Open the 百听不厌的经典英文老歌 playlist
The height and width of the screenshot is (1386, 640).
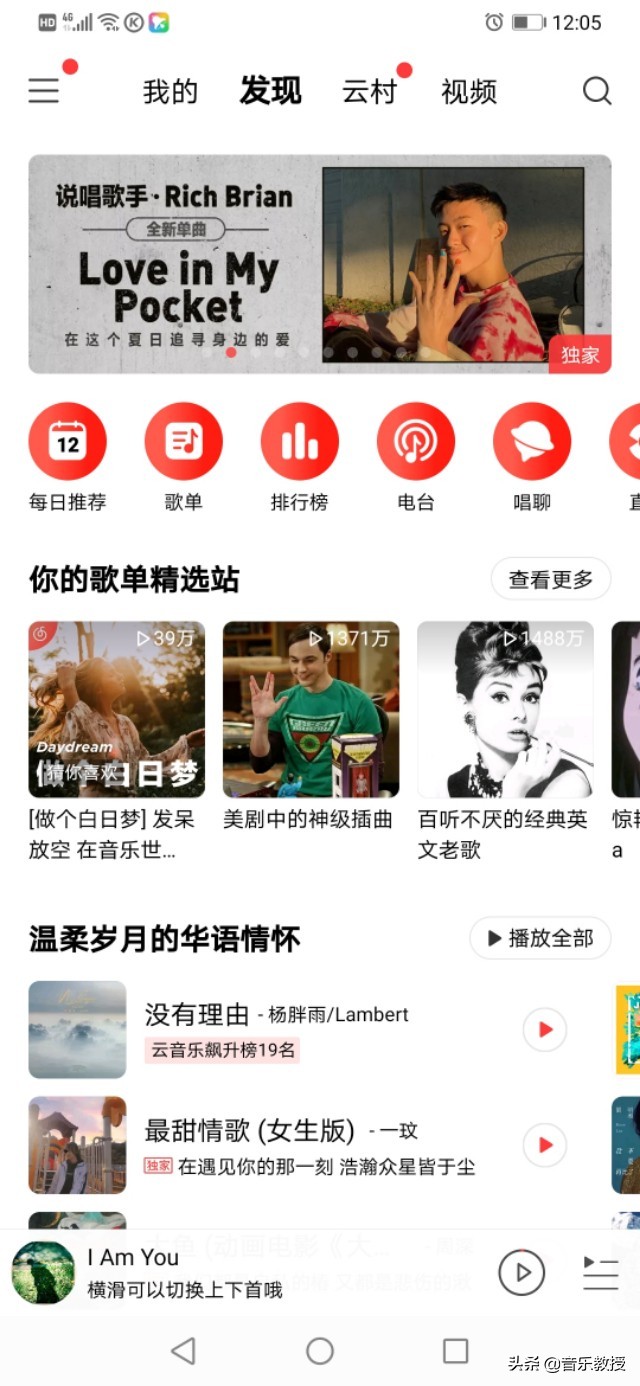point(505,709)
